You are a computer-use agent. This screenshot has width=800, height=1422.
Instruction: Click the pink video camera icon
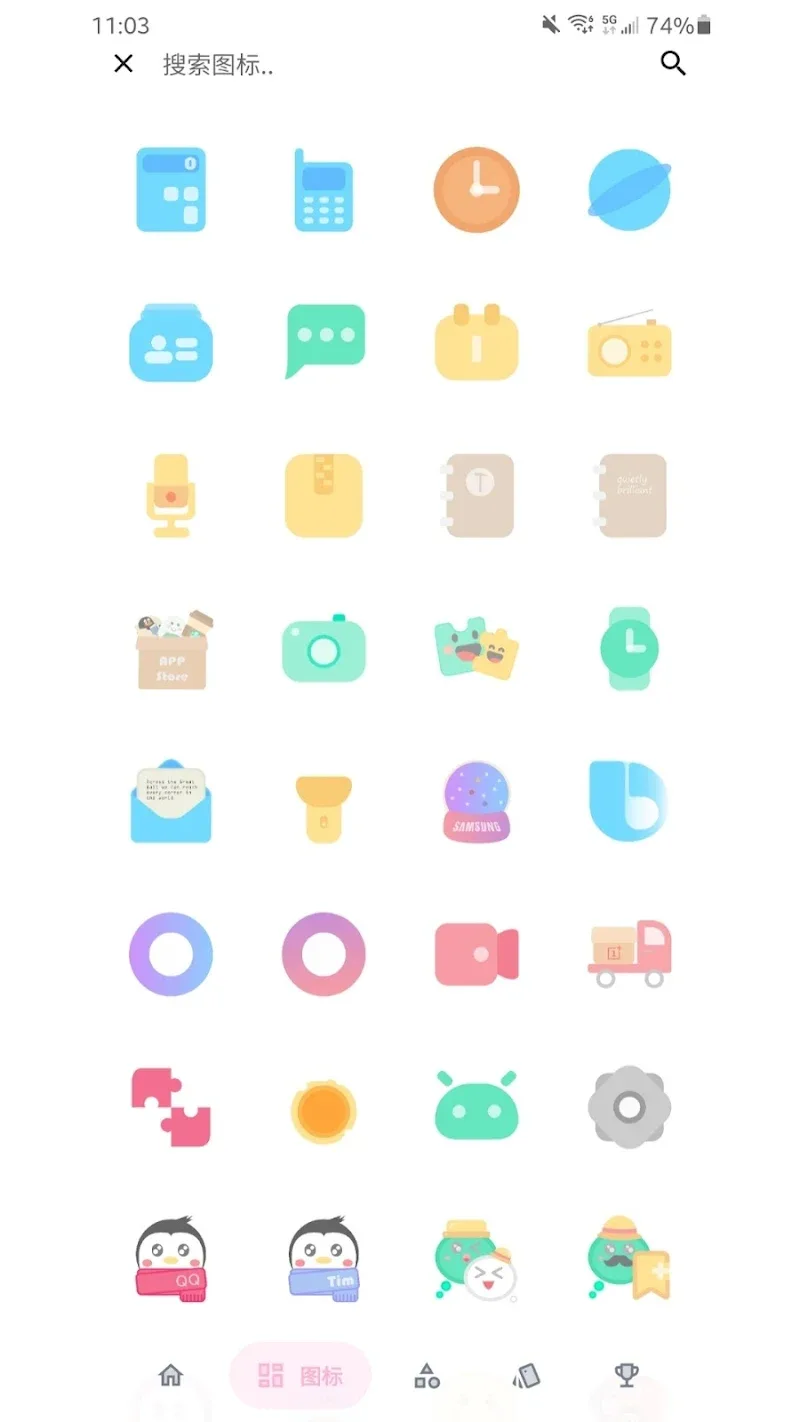(476, 954)
